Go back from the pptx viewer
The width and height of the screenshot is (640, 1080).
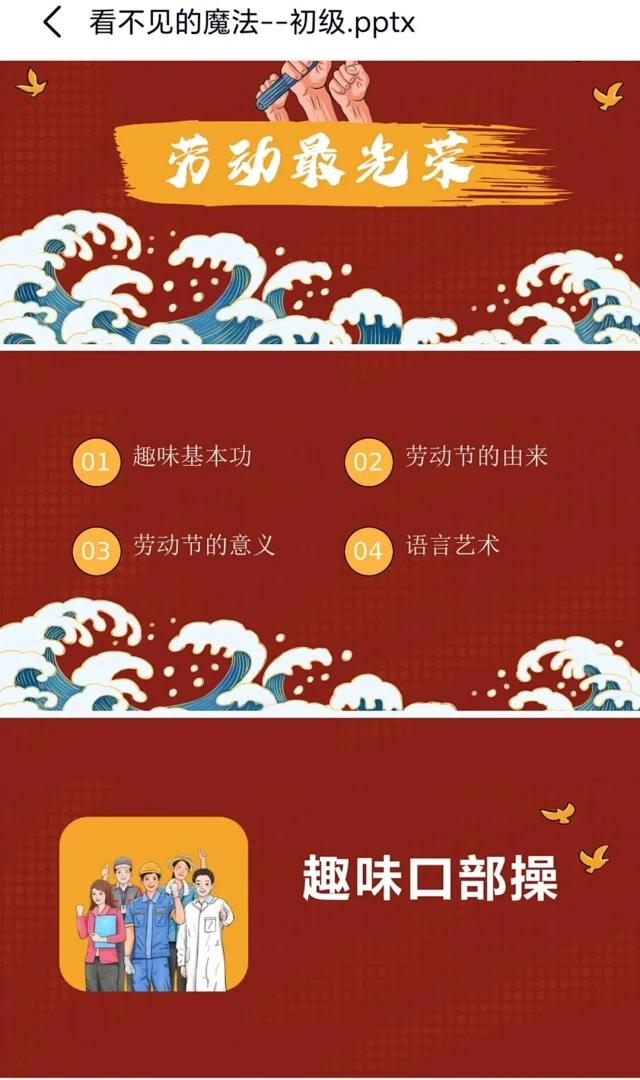[52, 23]
